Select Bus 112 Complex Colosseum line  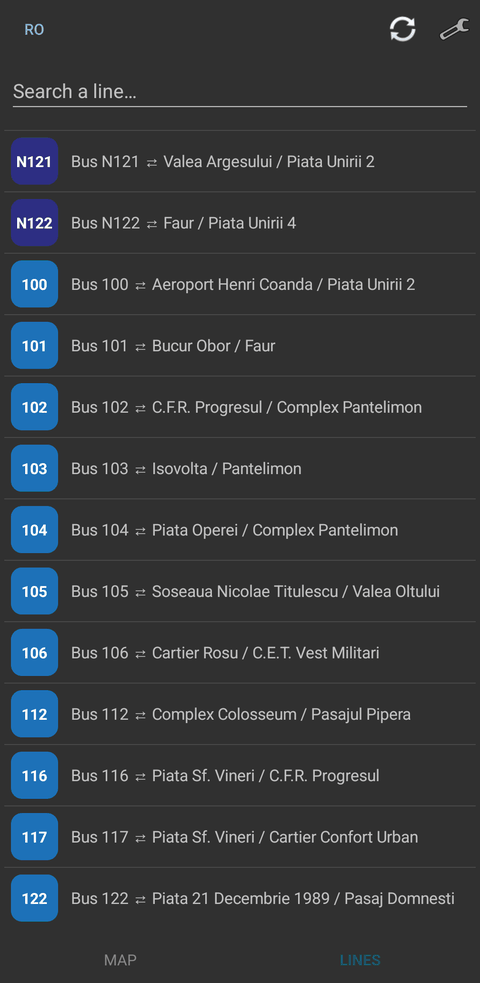[x=240, y=715]
